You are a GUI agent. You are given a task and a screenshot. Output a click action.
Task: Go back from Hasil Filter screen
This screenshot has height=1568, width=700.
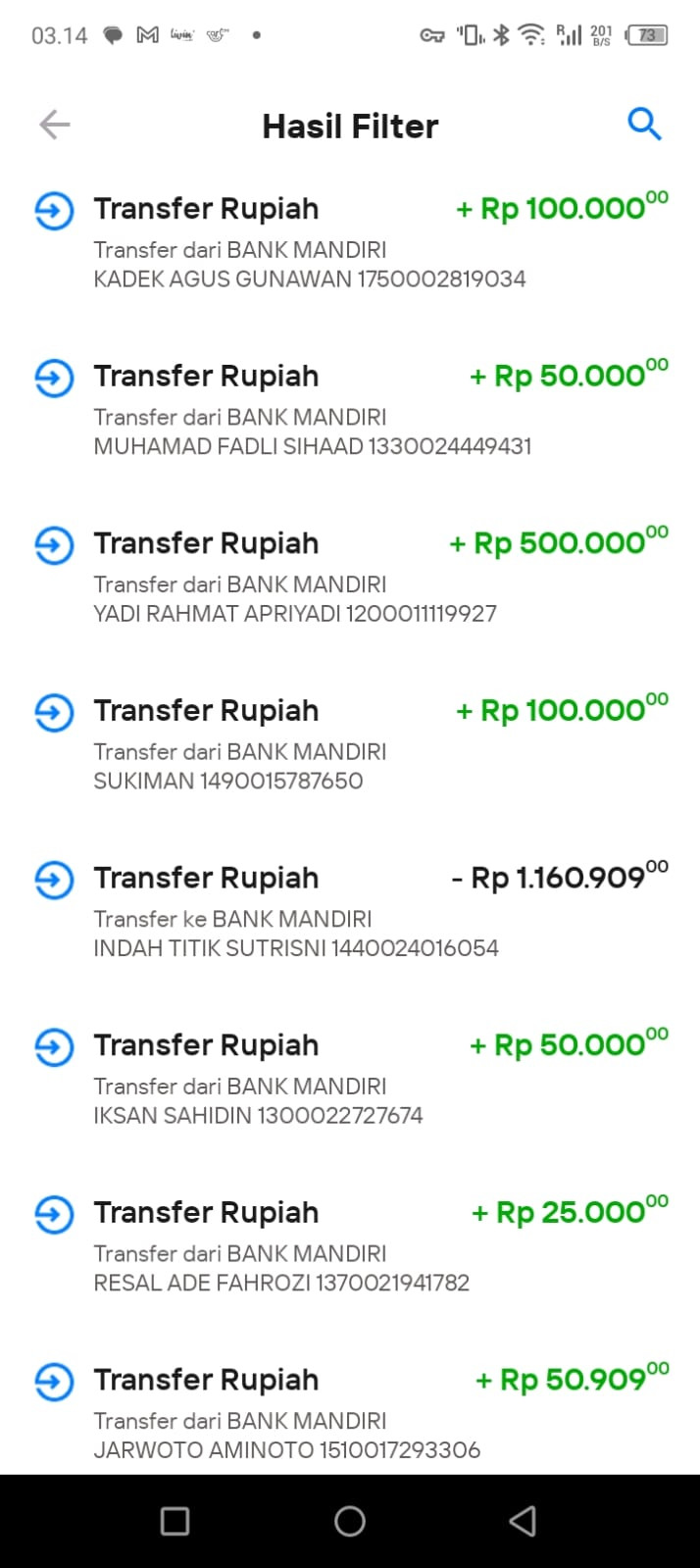[55, 125]
